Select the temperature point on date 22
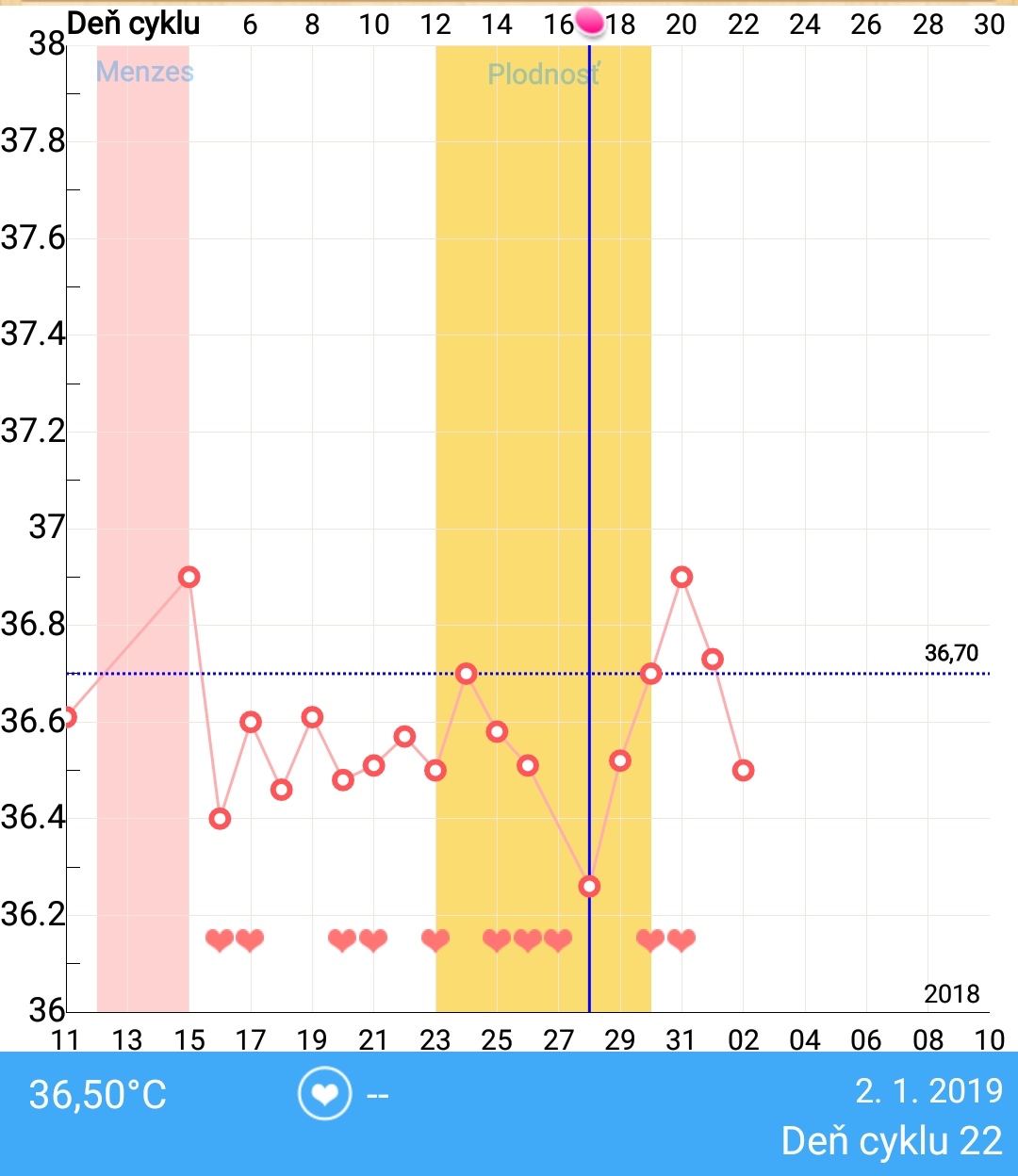The width and height of the screenshot is (1018, 1176). click(404, 736)
